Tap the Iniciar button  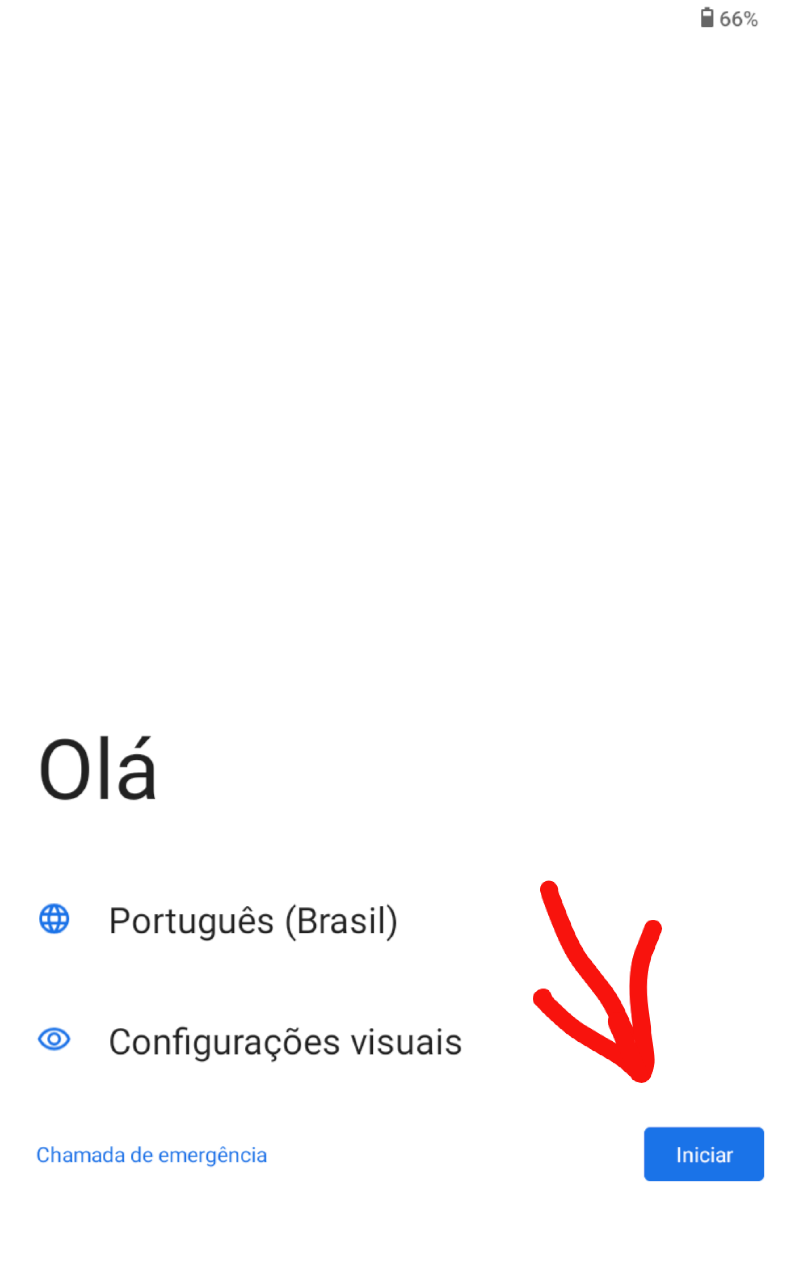(x=704, y=1155)
